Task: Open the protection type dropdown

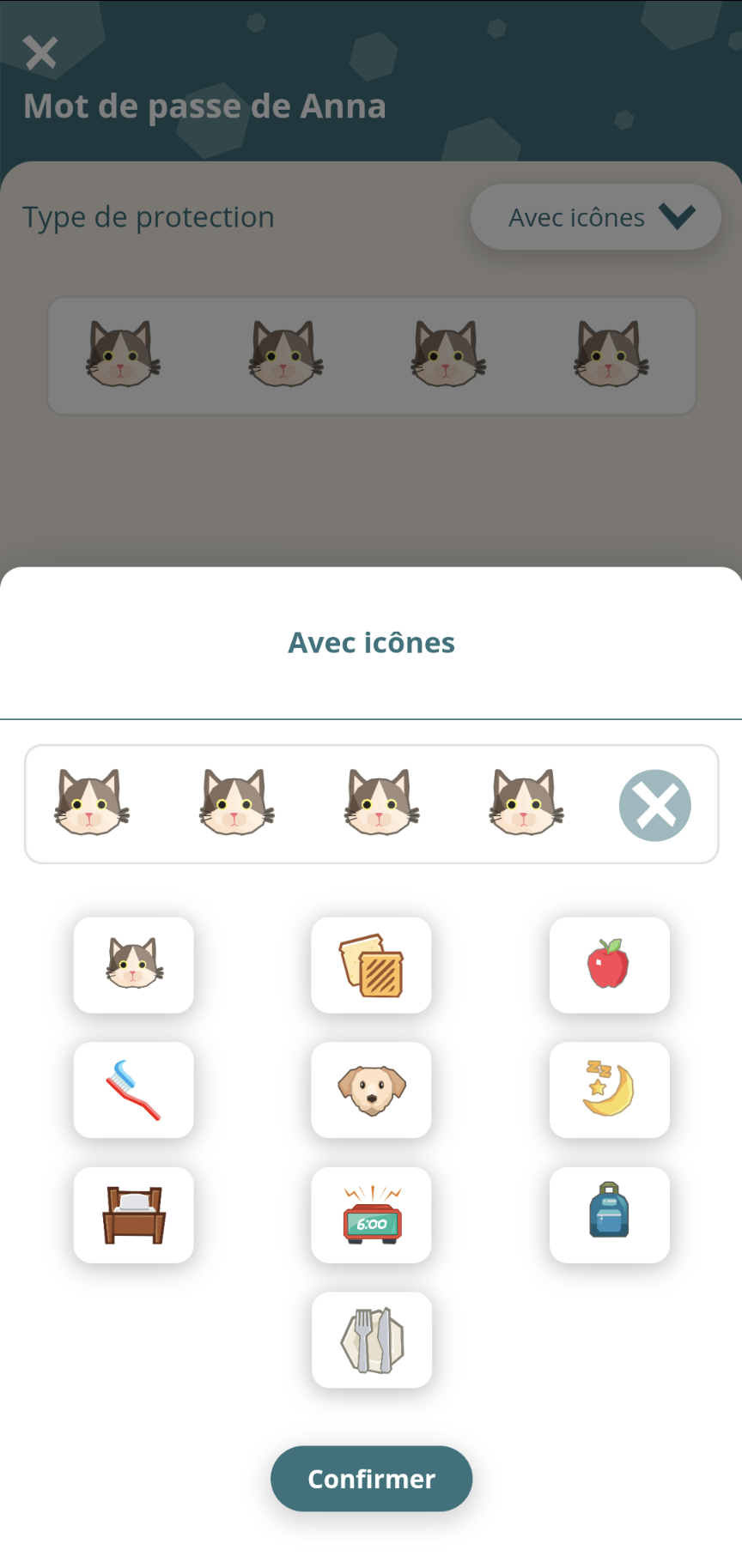Action: (595, 217)
